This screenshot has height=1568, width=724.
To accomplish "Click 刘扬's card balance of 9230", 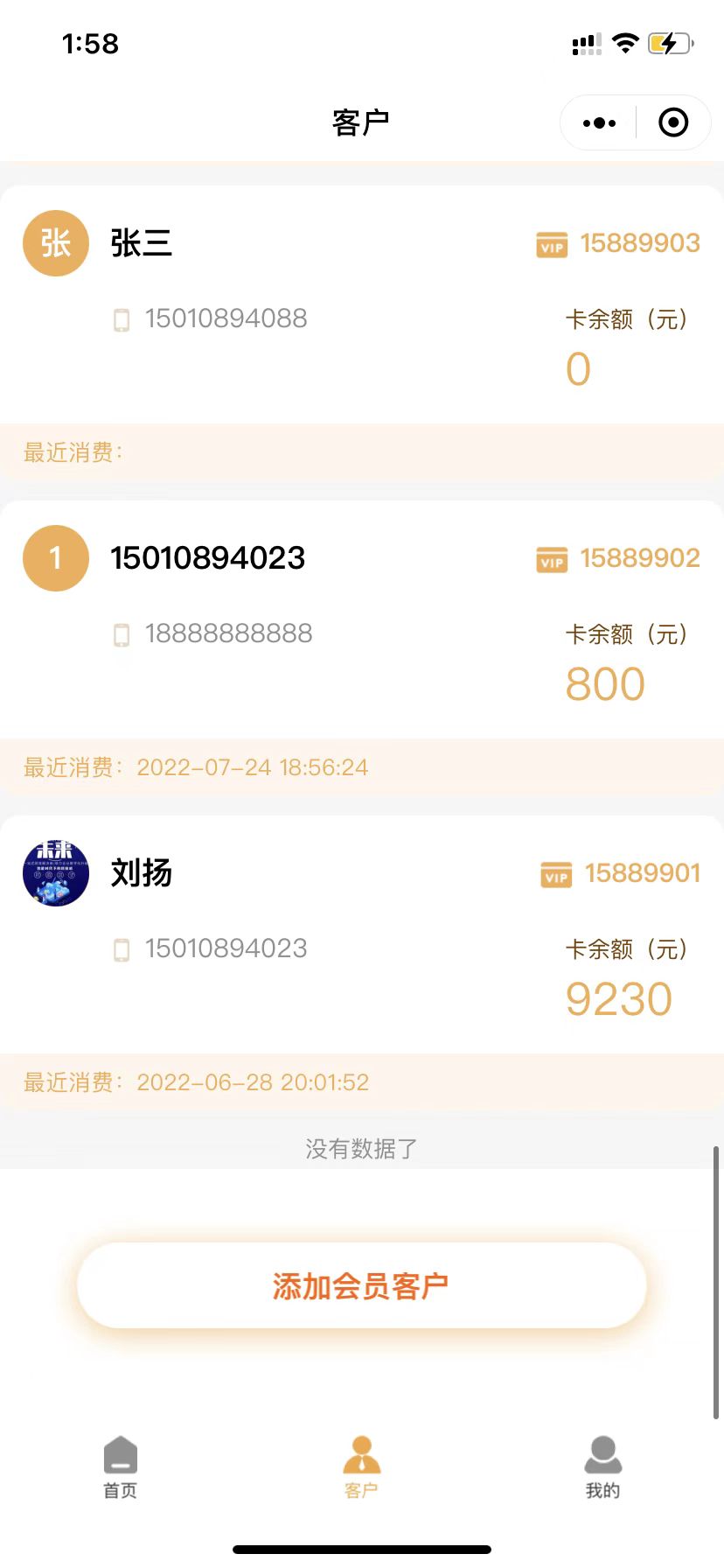I will (x=619, y=998).
